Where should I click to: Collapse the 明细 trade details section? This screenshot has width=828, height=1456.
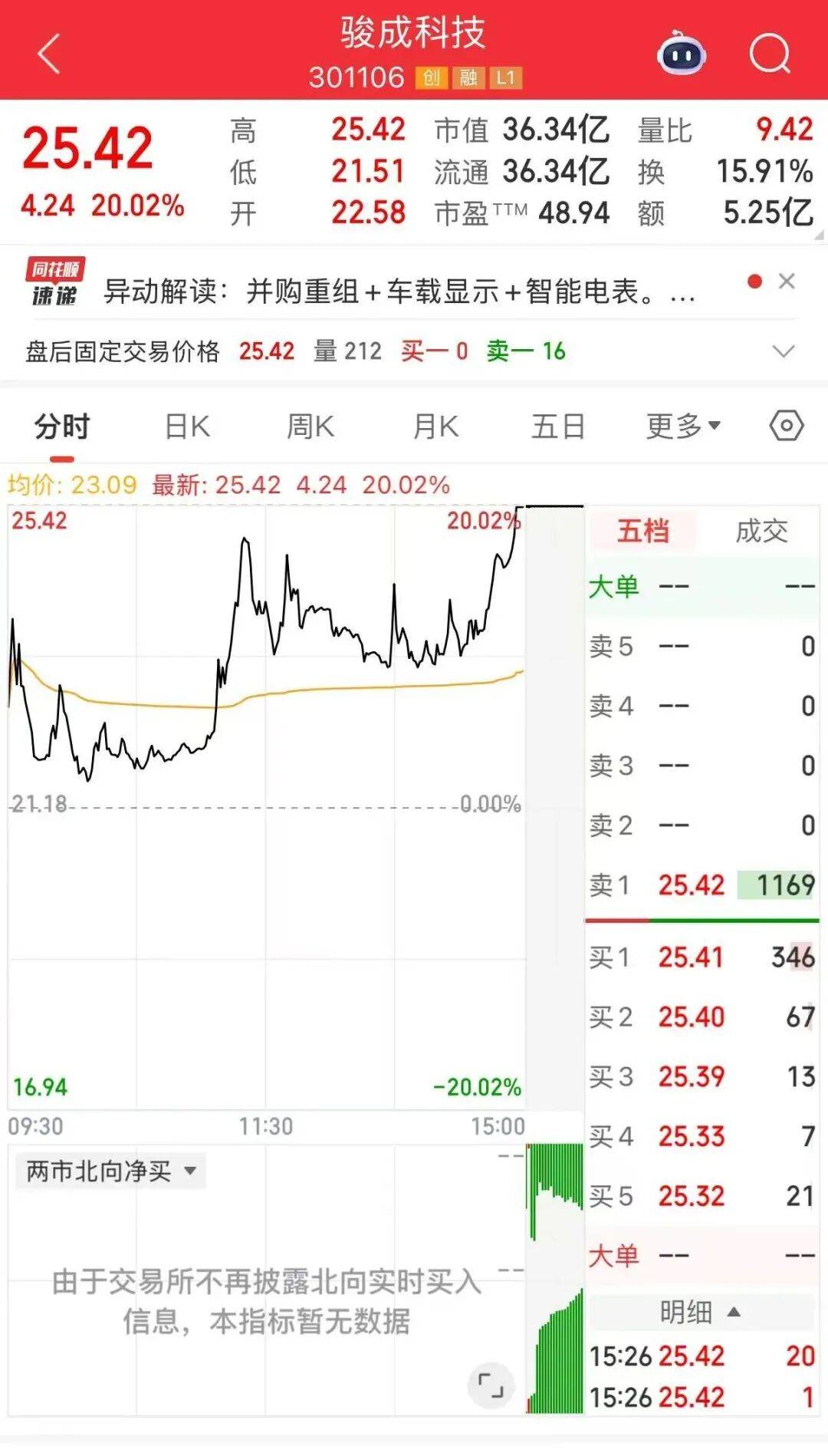[x=701, y=1312]
